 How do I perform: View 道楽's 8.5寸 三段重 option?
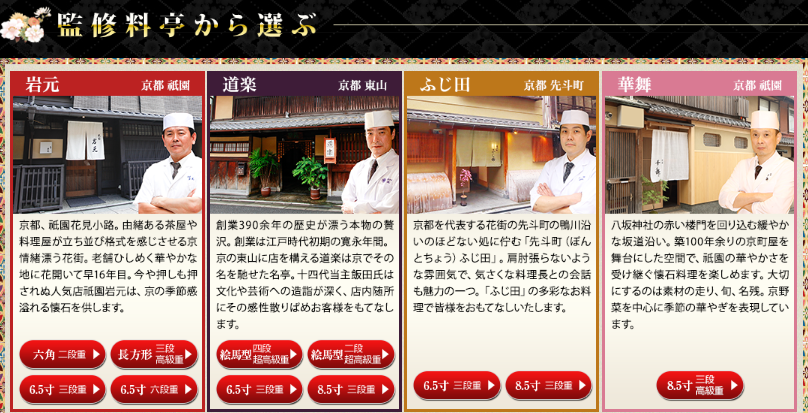351,389
